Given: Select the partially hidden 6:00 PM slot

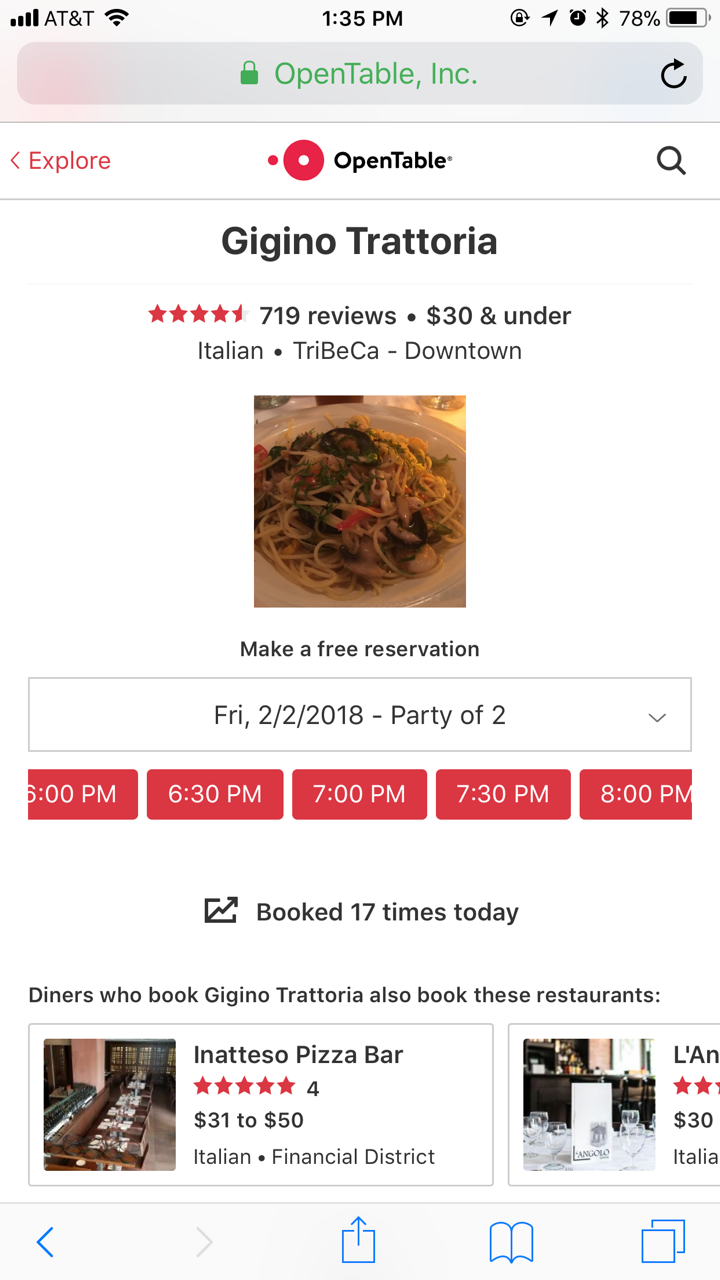Looking at the screenshot, I should pos(82,794).
